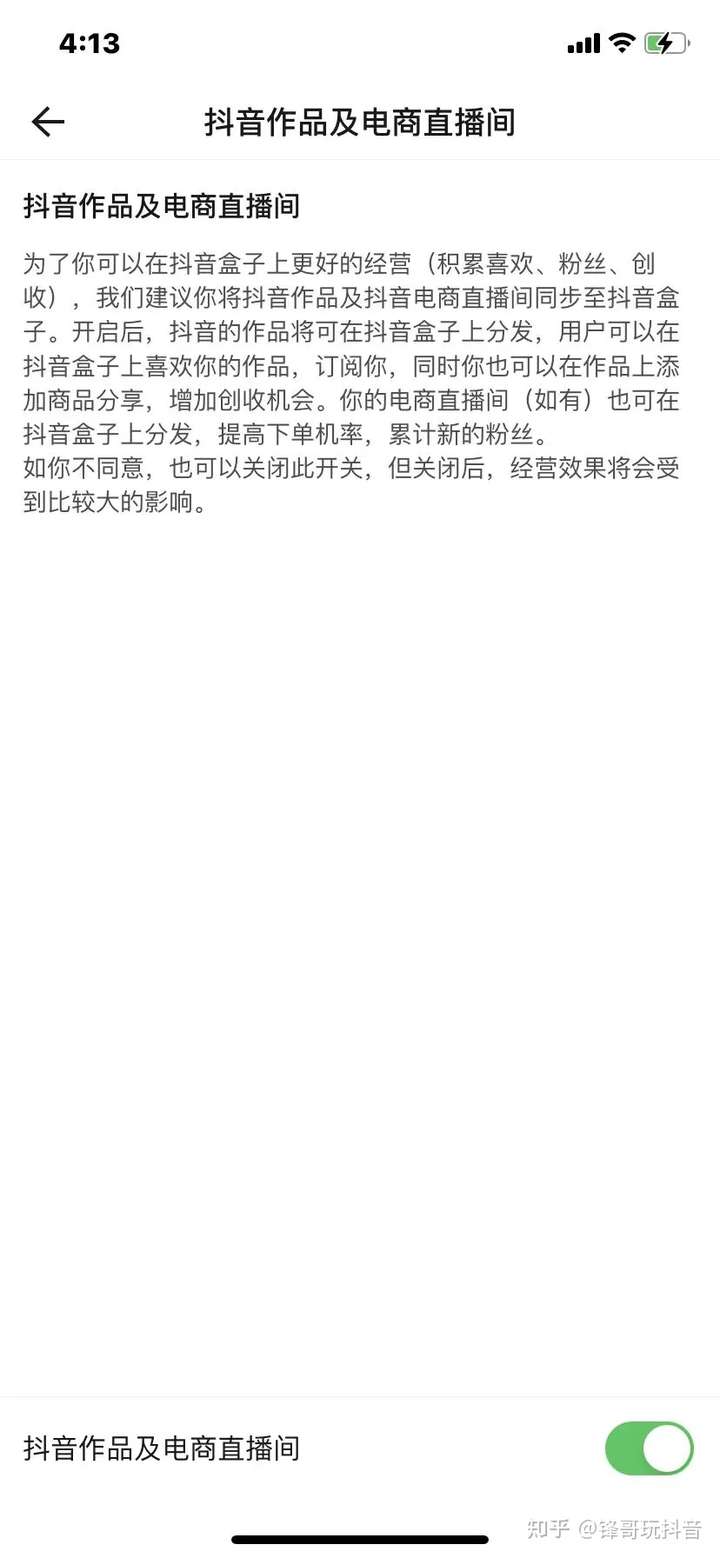Turn off the 抖音作品及电商直播间 switch

coord(649,1448)
